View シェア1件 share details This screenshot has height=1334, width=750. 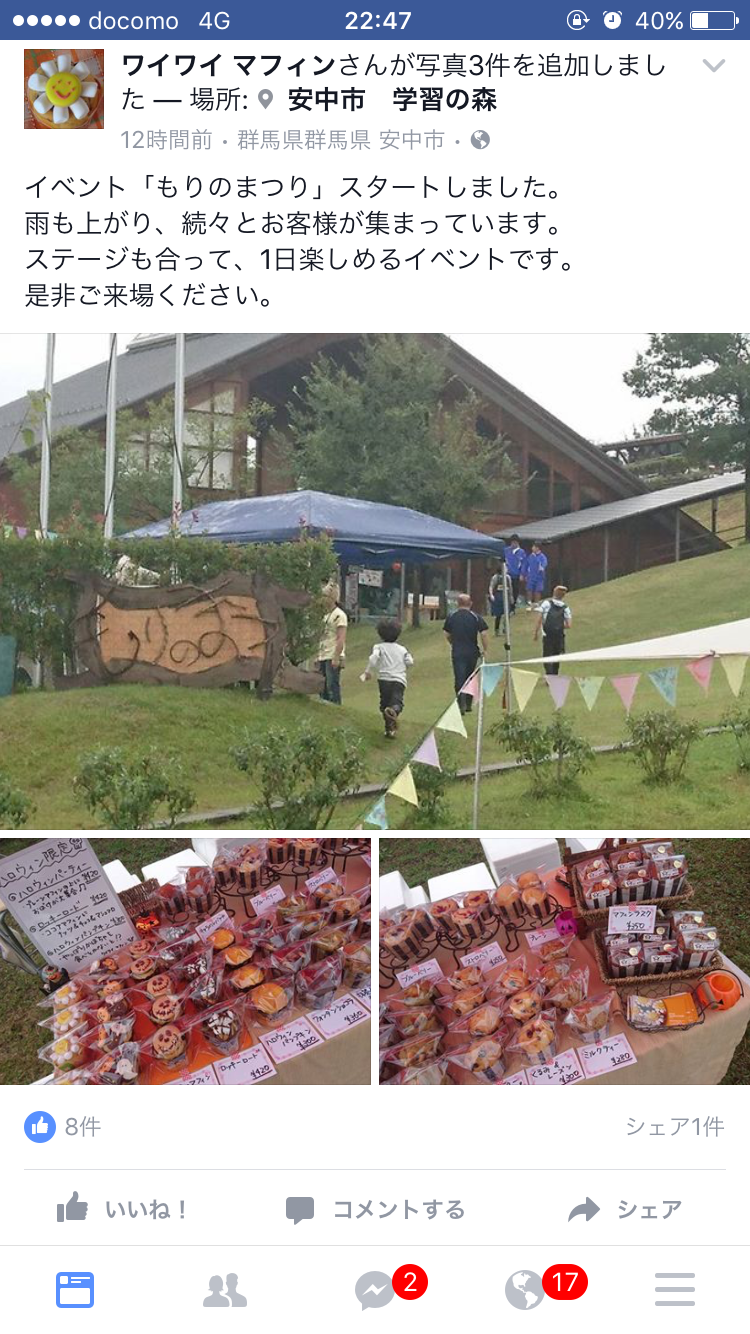click(x=674, y=1127)
